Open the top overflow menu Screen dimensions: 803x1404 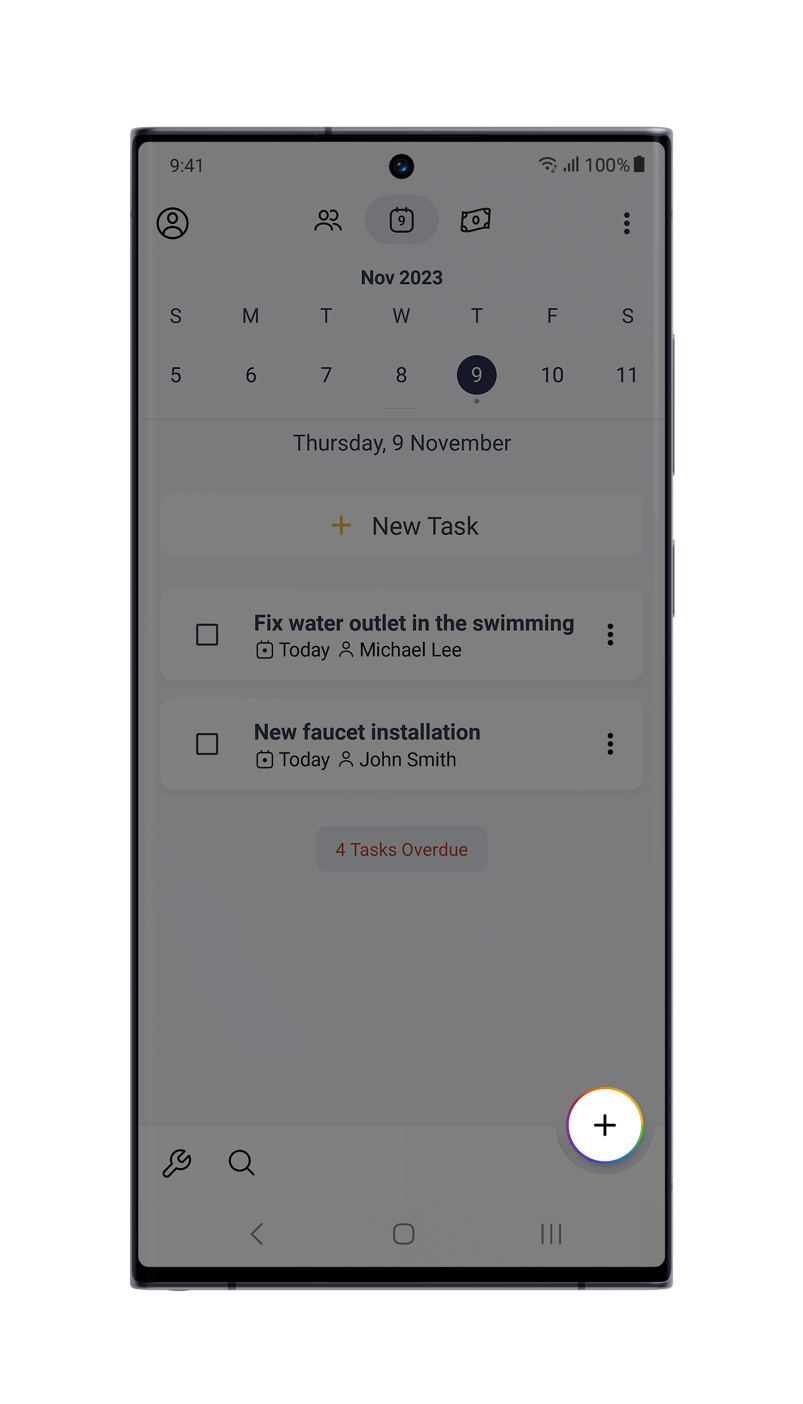[x=627, y=223]
